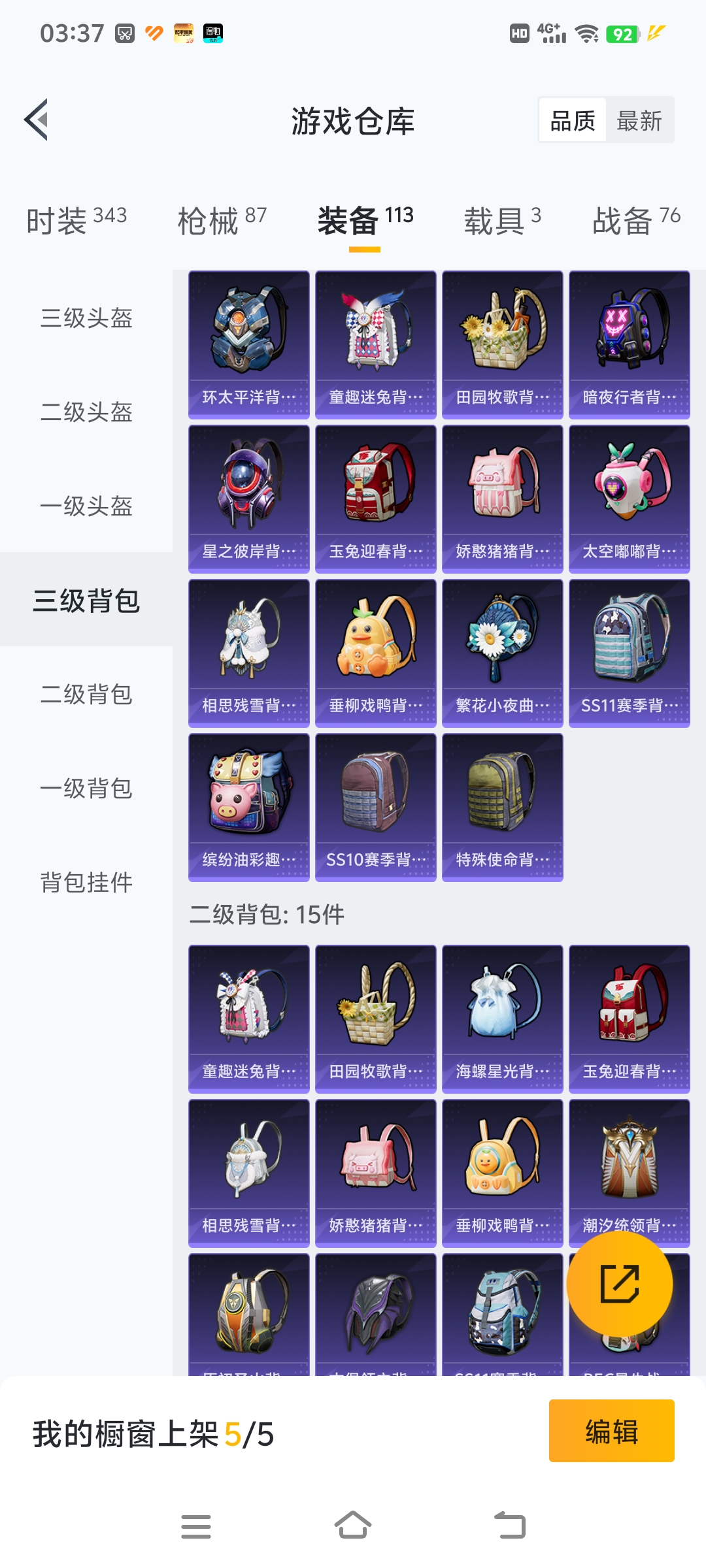This screenshot has width=706, height=1568.
Task: Jump to the 二级背包 category
Action: (86, 694)
